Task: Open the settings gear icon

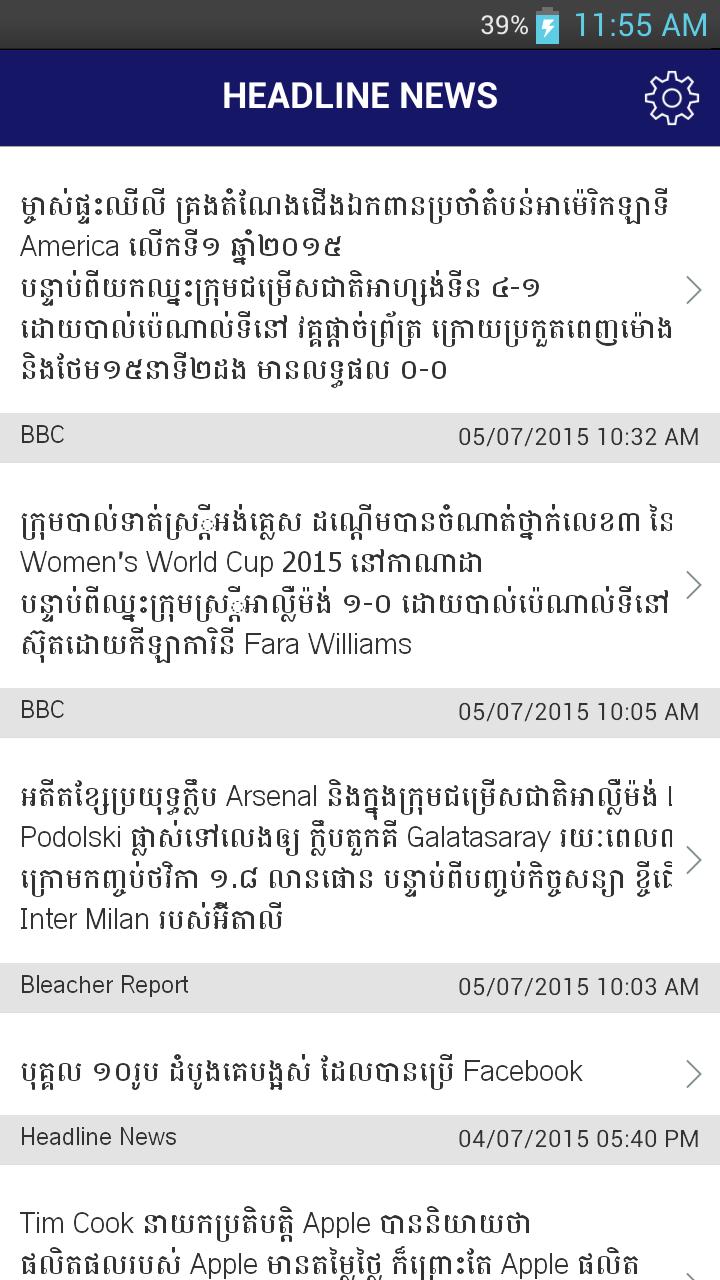Action: pos(673,96)
